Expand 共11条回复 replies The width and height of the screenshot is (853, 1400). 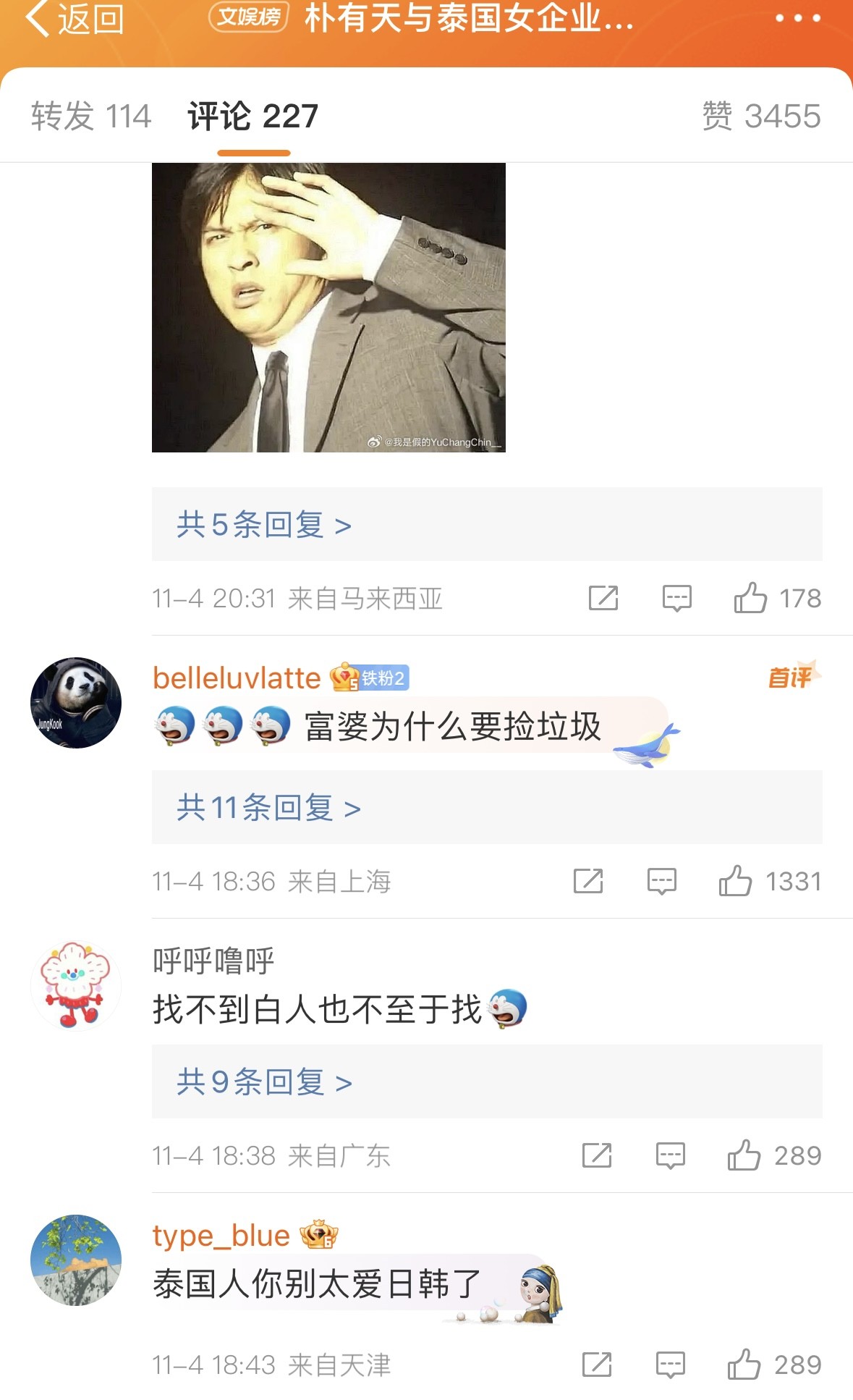pos(268,808)
